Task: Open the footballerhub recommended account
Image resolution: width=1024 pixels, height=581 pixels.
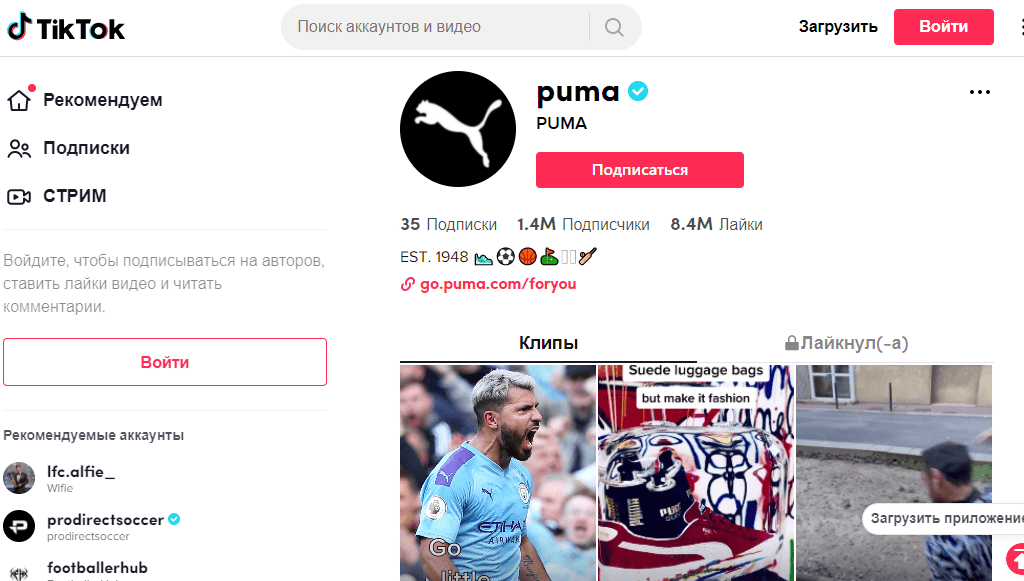Action: click(x=96, y=568)
